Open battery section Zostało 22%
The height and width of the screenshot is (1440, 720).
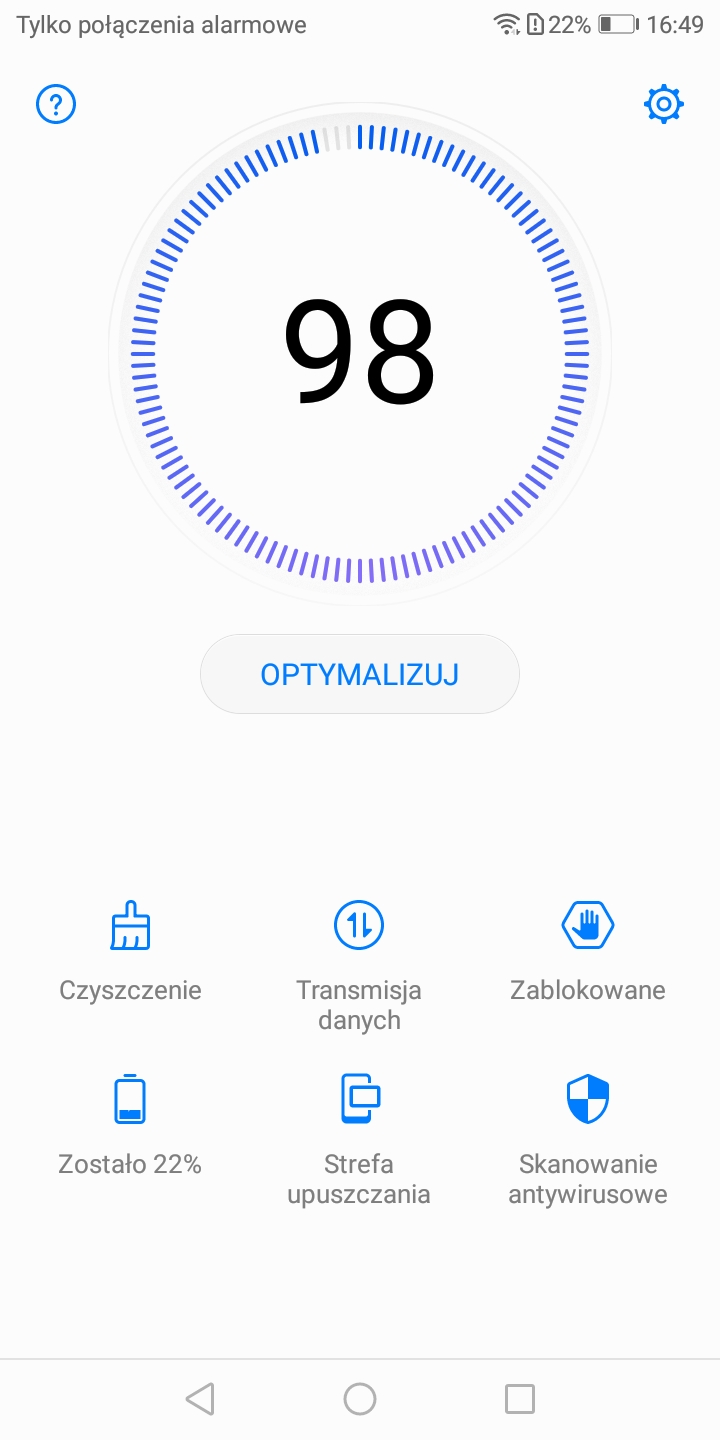coord(130,1125)
